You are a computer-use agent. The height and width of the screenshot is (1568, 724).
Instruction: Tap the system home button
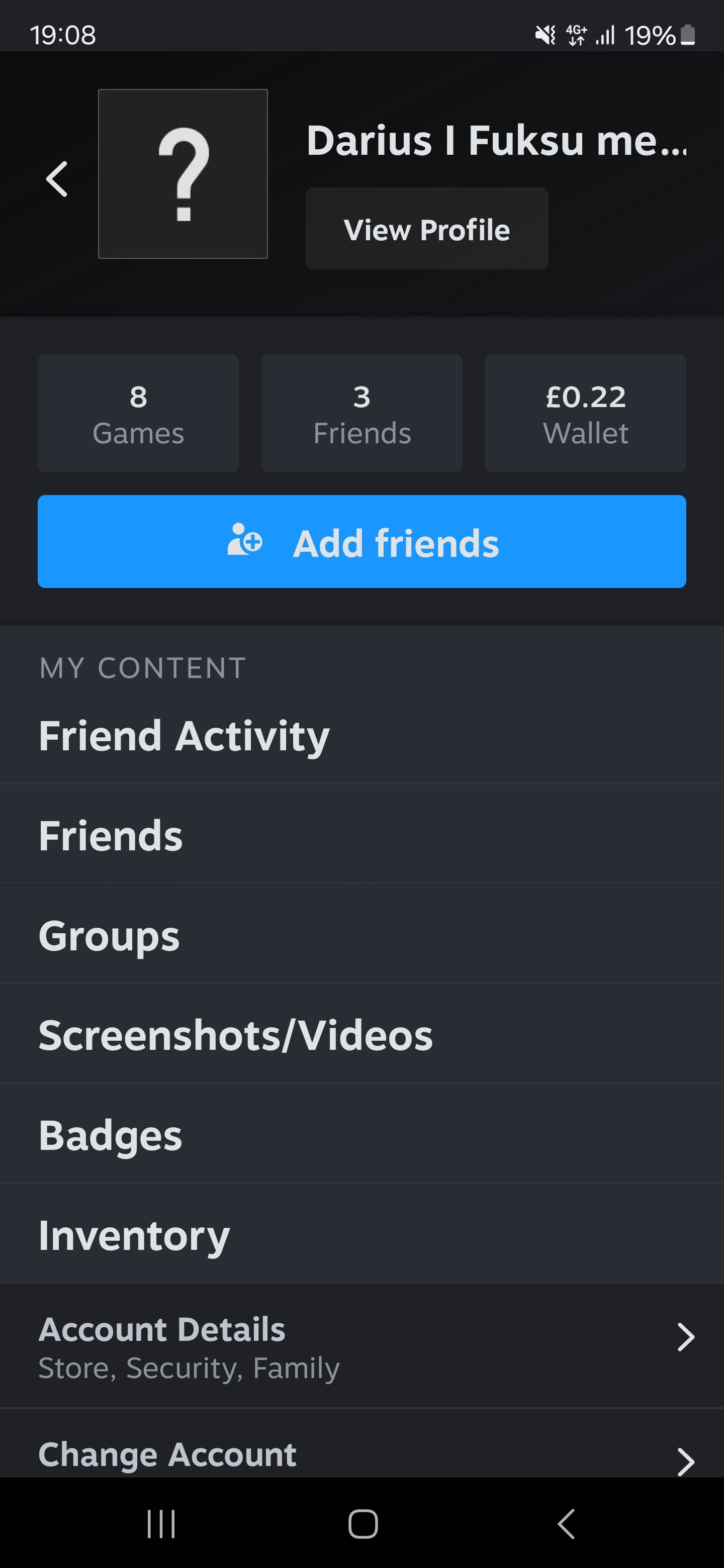point(363,1524)
